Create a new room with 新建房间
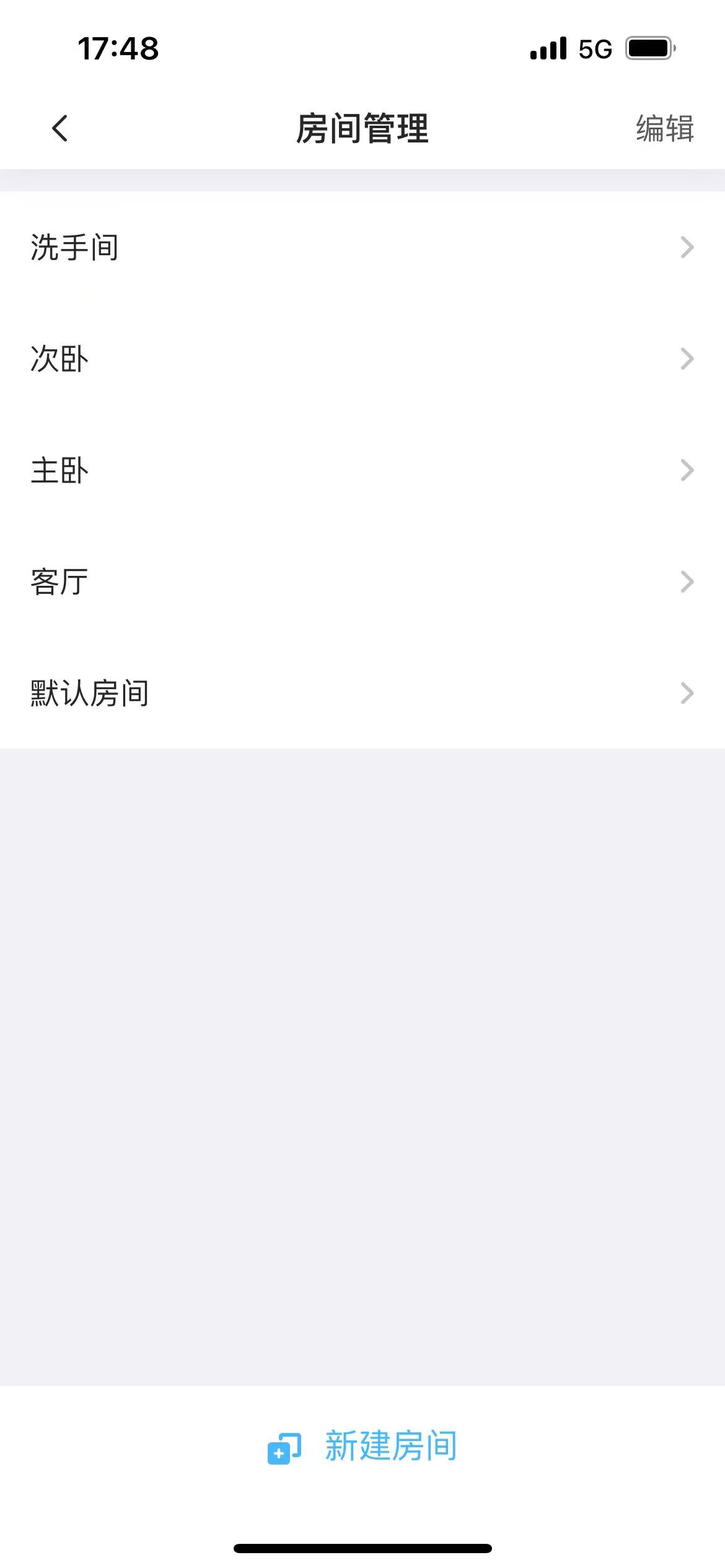 click(x=362, y=1447)
